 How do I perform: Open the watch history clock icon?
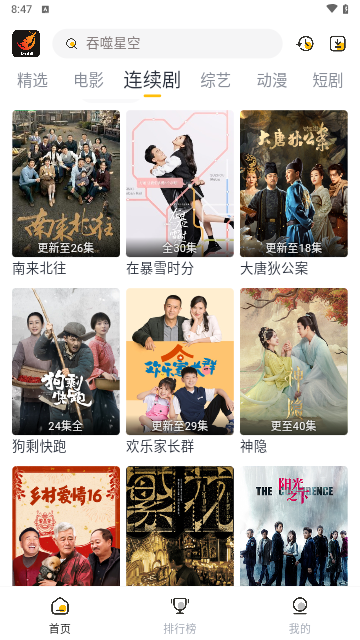[305, 43]
